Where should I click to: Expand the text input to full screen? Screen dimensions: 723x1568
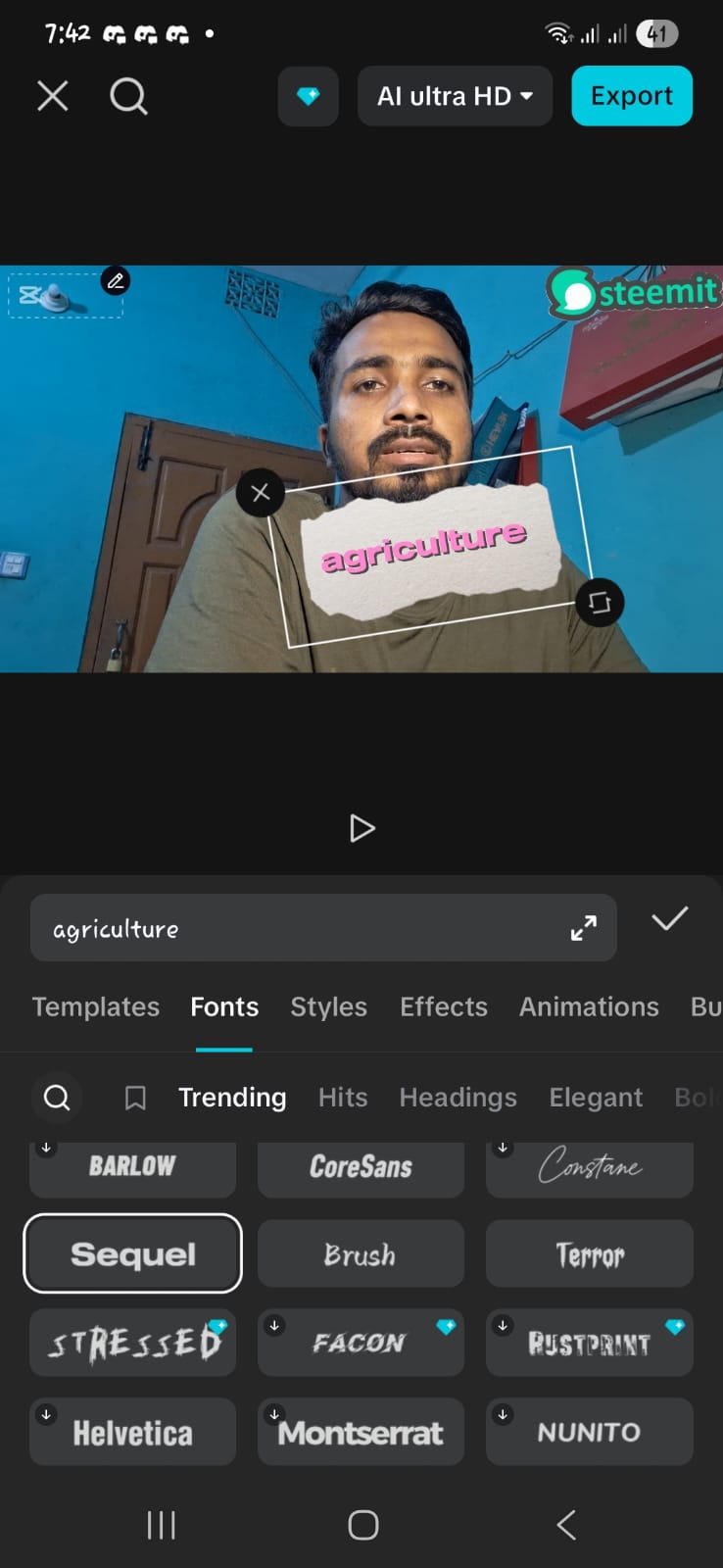[584, 928]
